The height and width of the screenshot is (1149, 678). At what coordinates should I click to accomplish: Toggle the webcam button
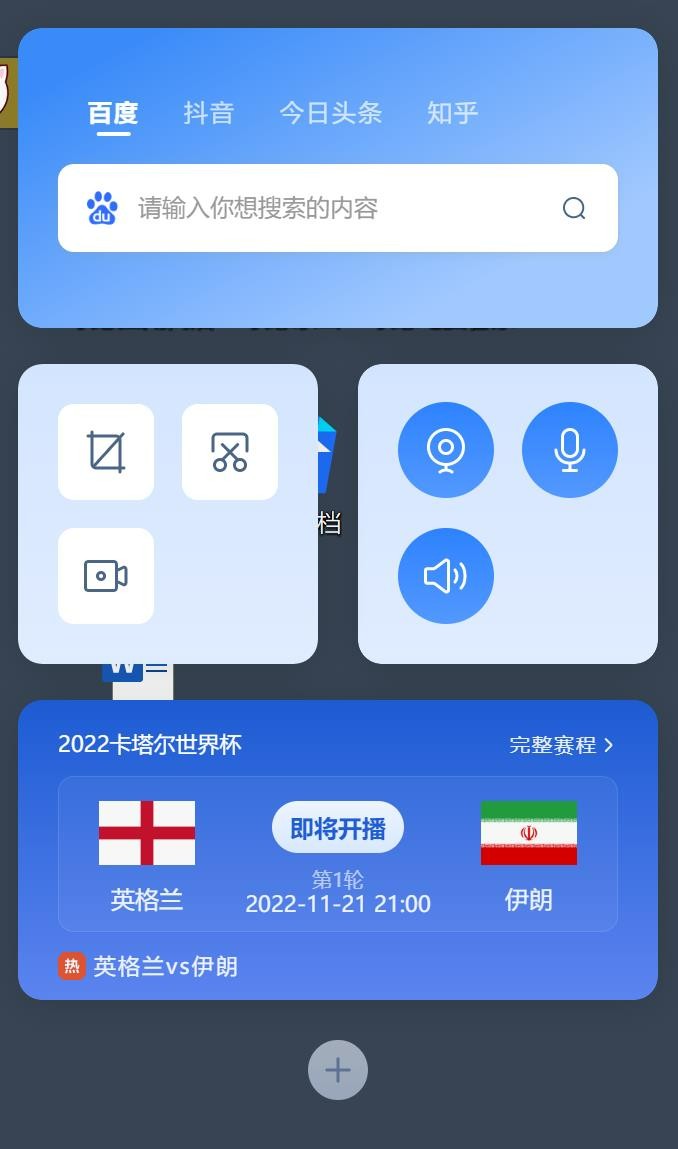(x=446, y=450)
